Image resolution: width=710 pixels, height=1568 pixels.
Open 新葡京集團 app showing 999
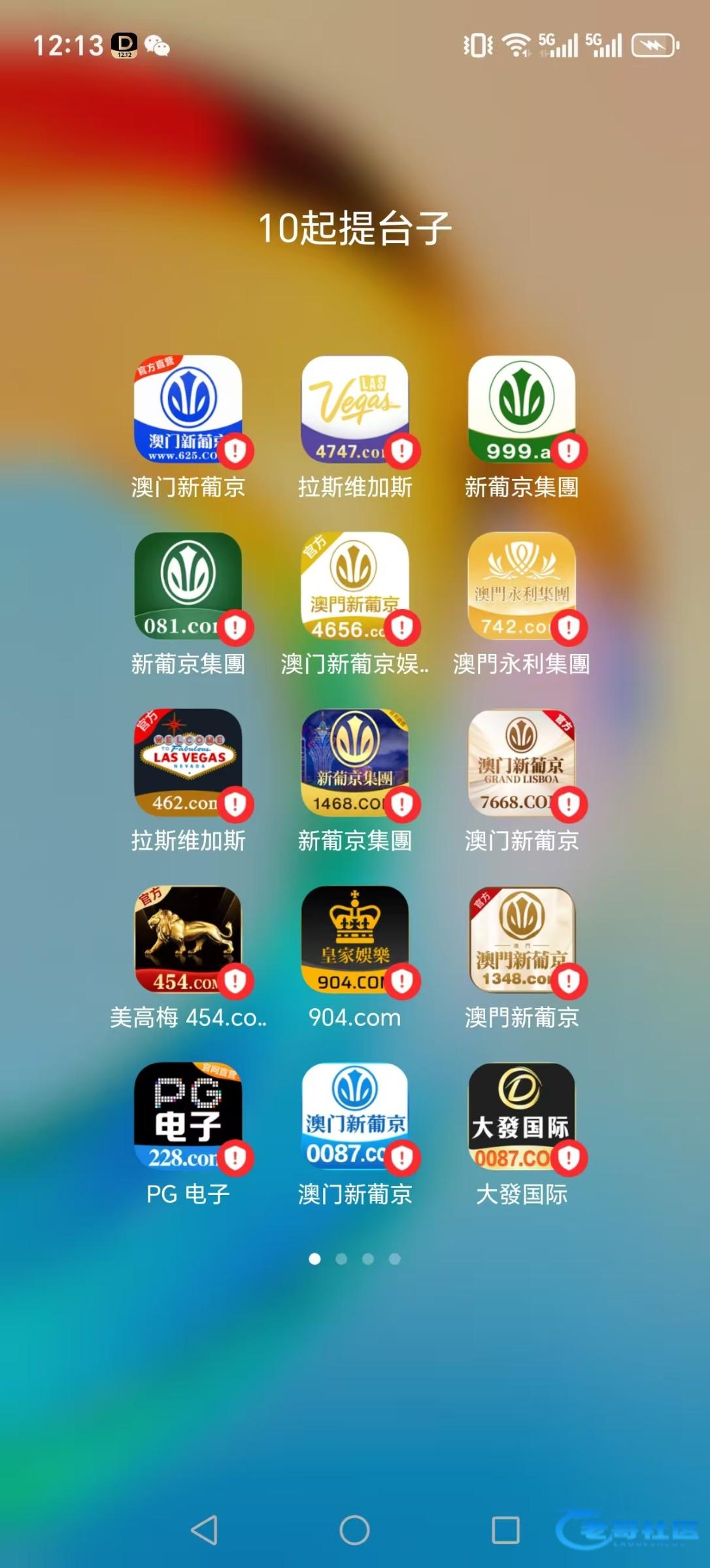tap(521, 409)
